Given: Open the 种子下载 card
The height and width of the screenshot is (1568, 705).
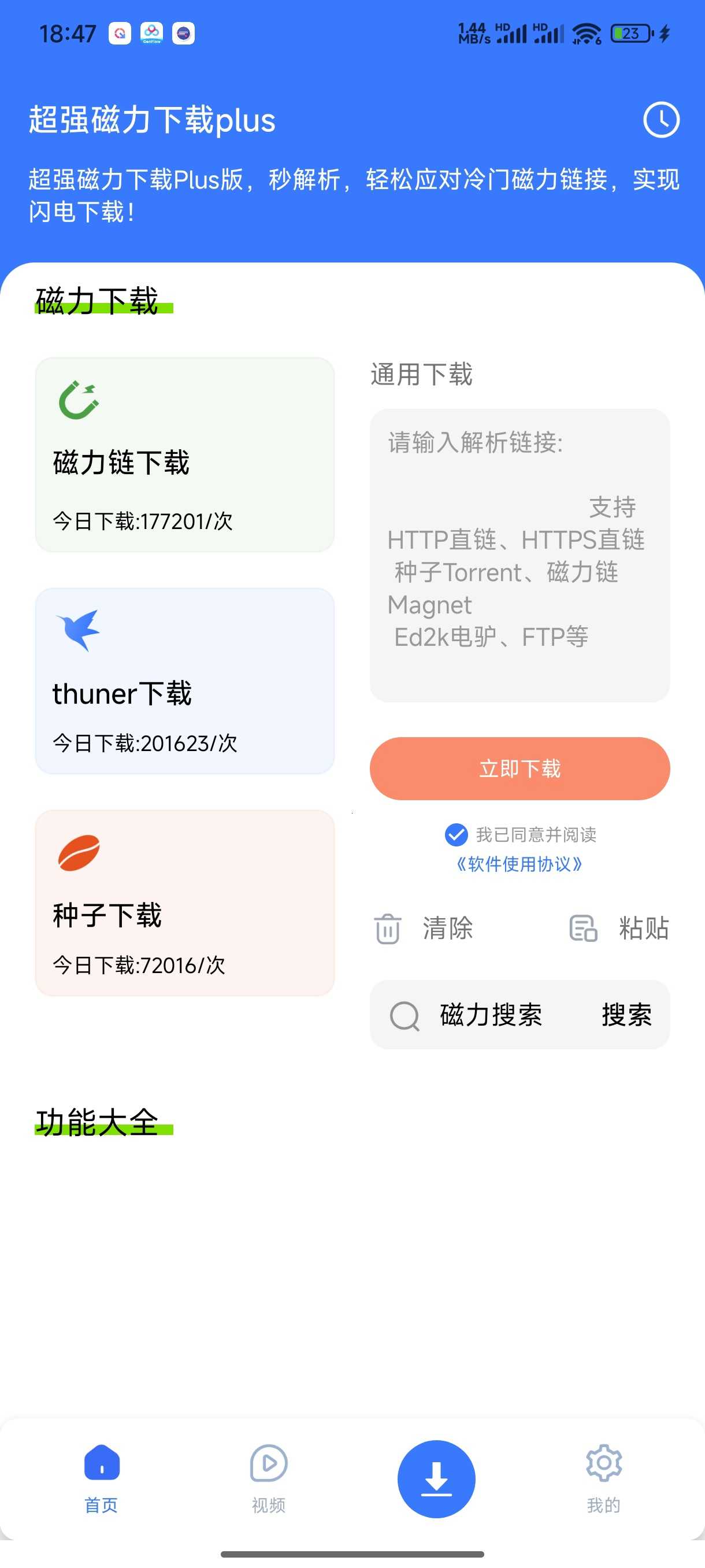Looking at the screenshot, I should click(185, 903).
